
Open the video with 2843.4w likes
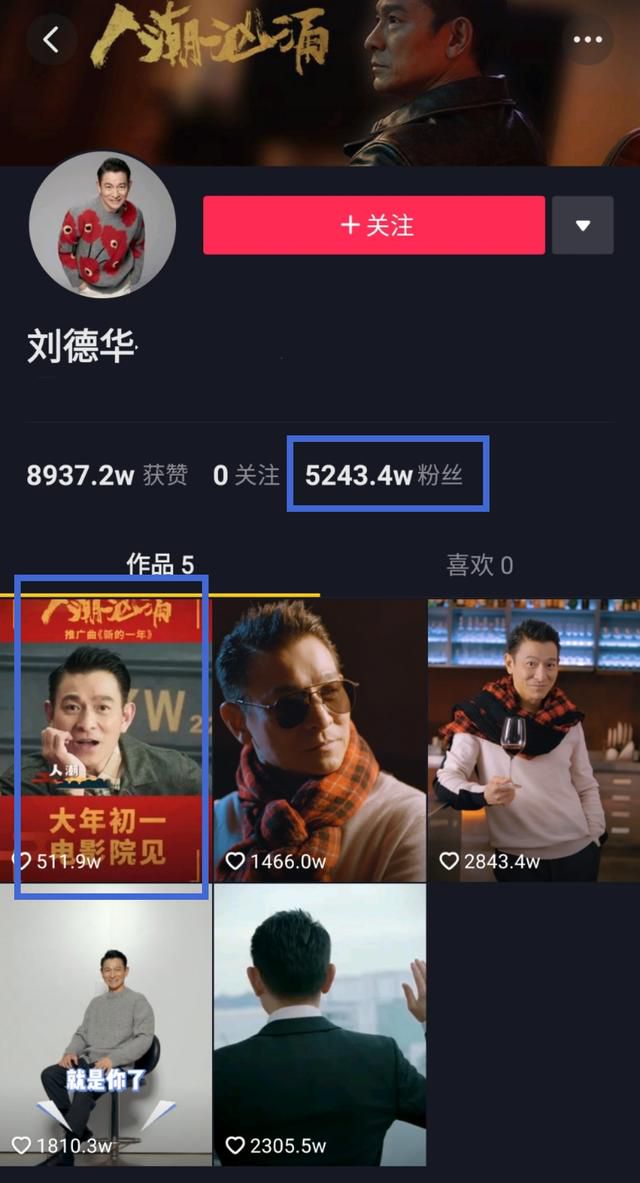click(x=533, y=740)
